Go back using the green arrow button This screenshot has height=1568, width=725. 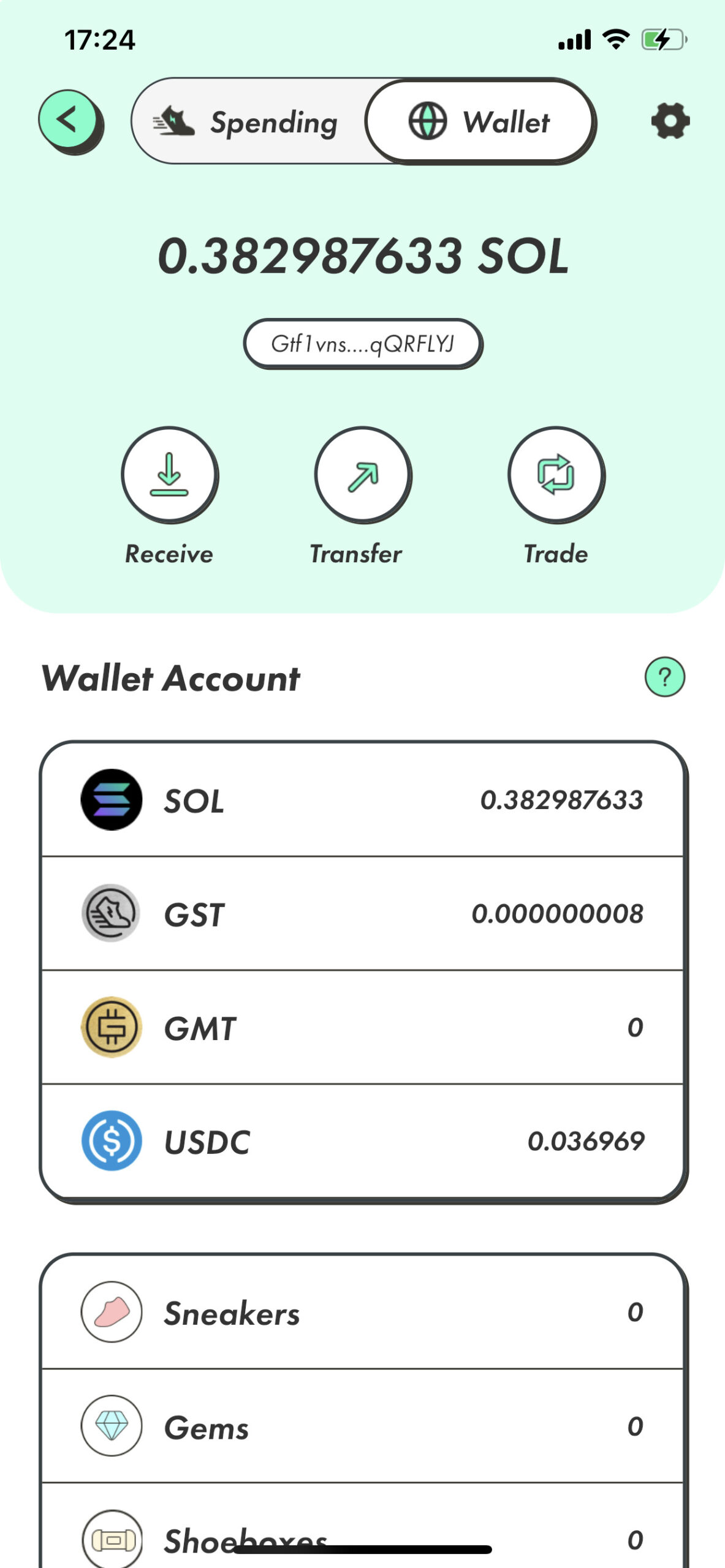point(69,120)
